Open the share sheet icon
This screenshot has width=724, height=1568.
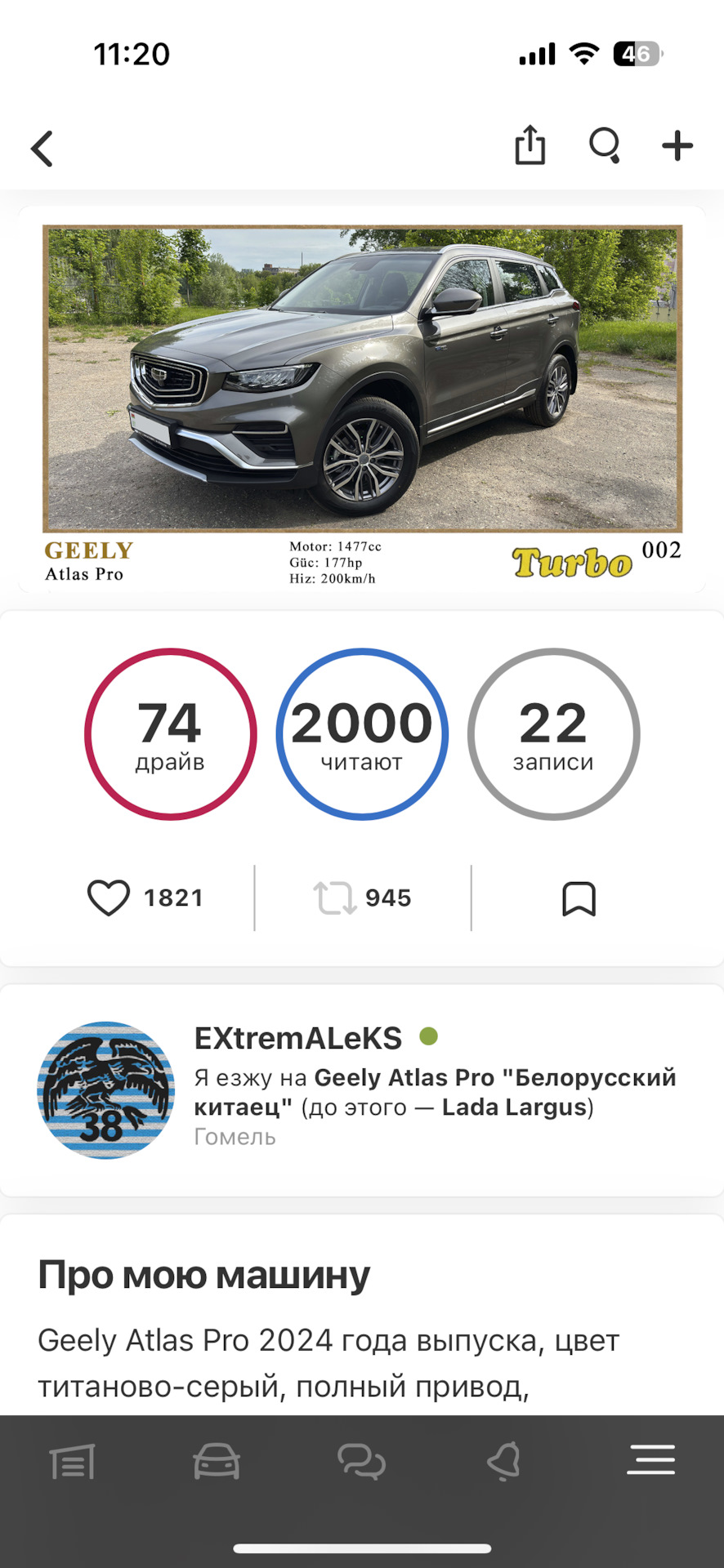point(530,146)
